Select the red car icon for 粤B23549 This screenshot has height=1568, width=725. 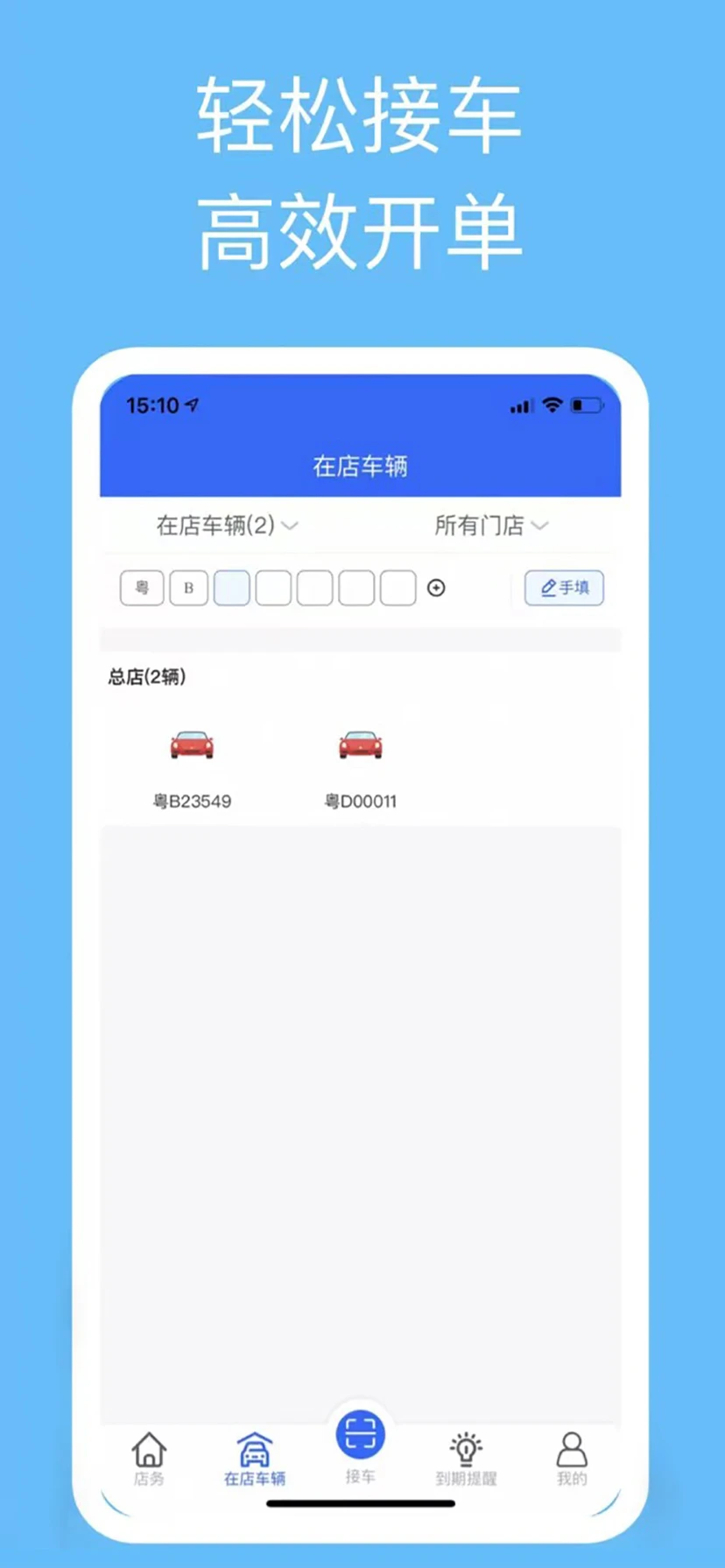[x=192, y=745]
